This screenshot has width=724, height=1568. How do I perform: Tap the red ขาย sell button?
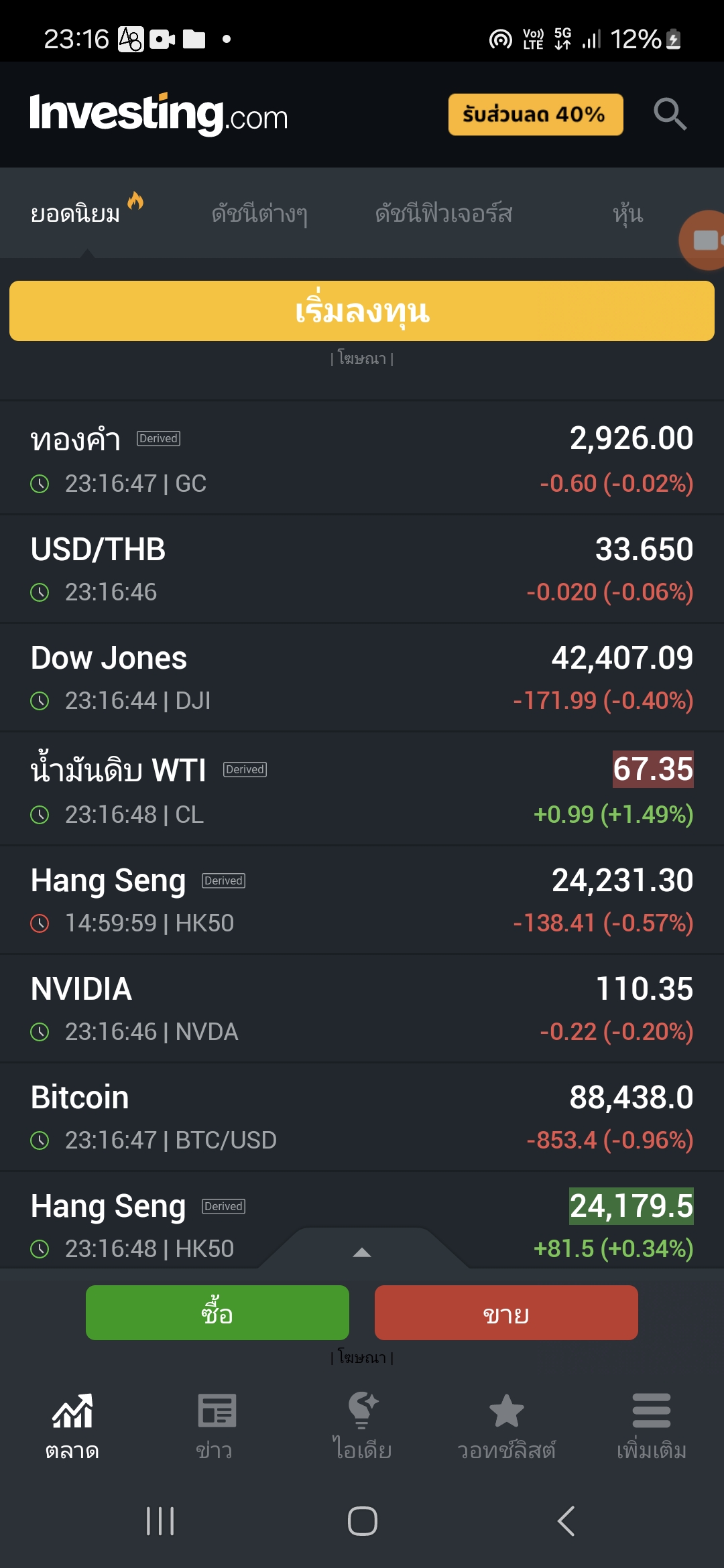(x=506, y=1313)
